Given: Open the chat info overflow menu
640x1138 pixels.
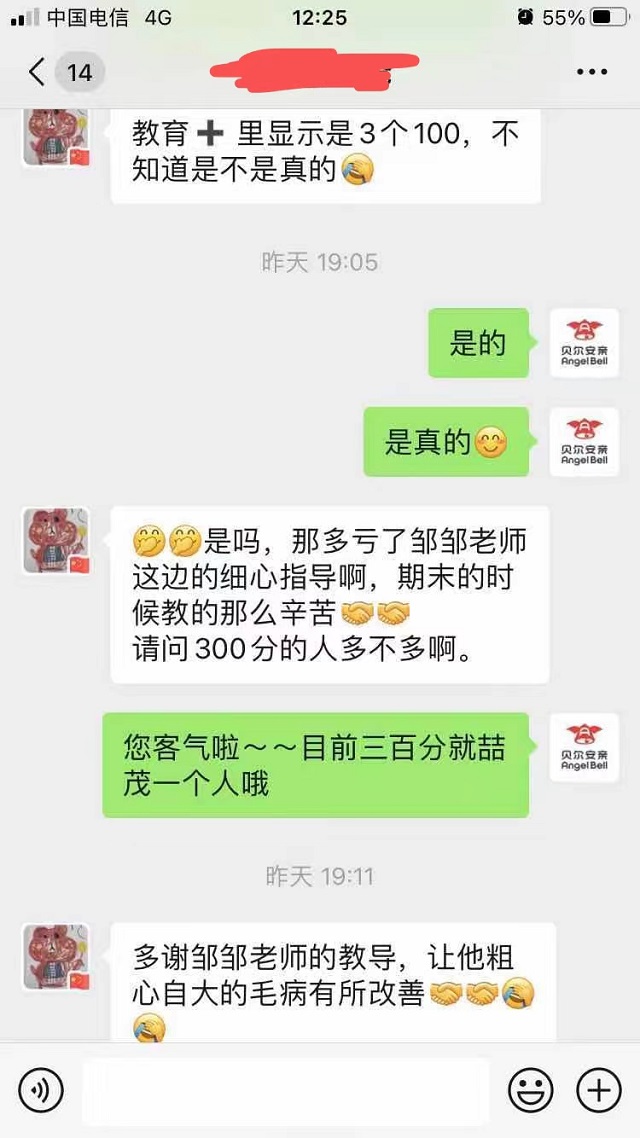Looking at the screenshot, I should (x=592, y=72).
